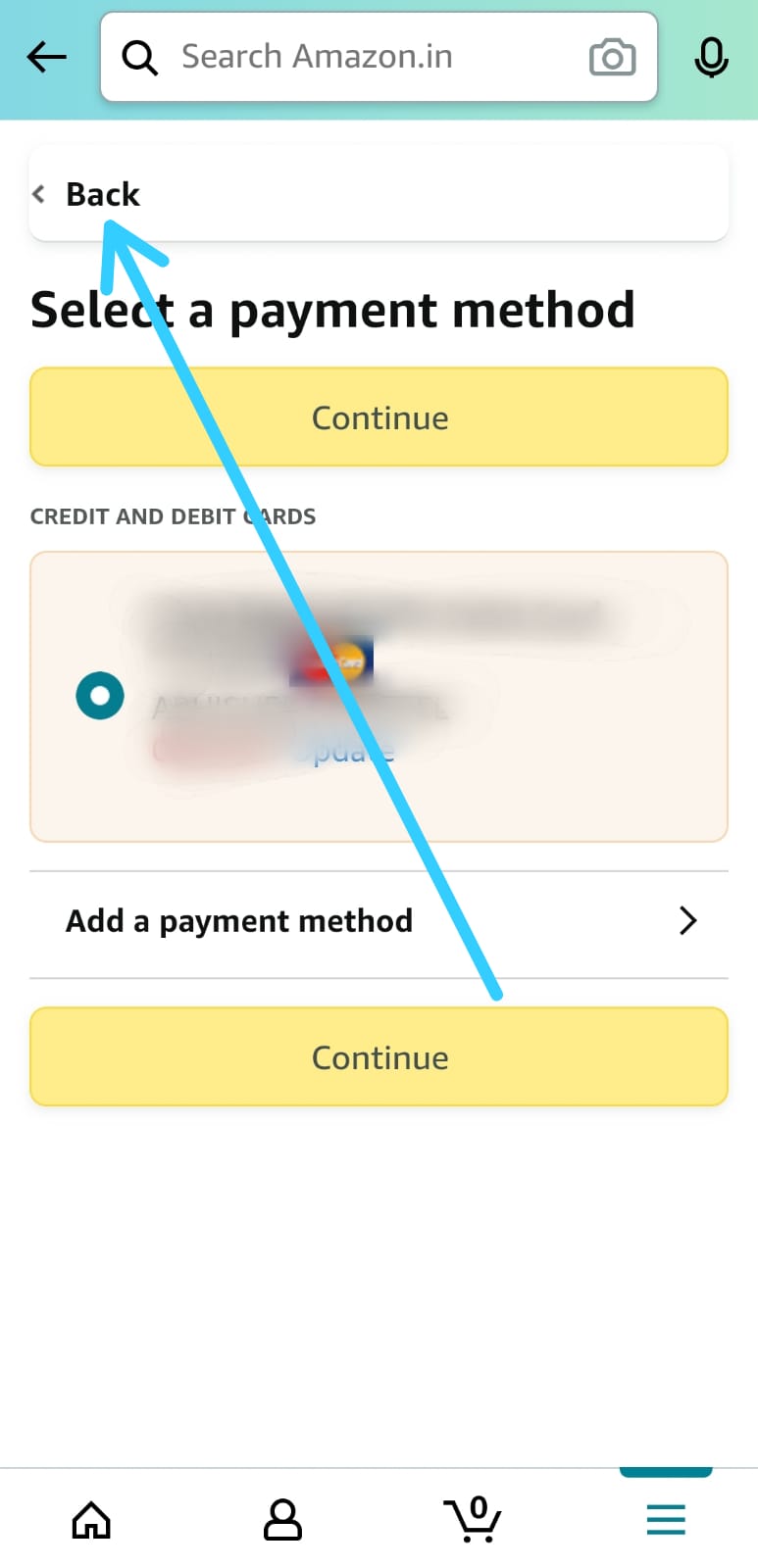The height and width of the screenshot is (1568, 758).
Task: Switch to the menu tab in bottom bar
Action: click(x=665, y=1519)
